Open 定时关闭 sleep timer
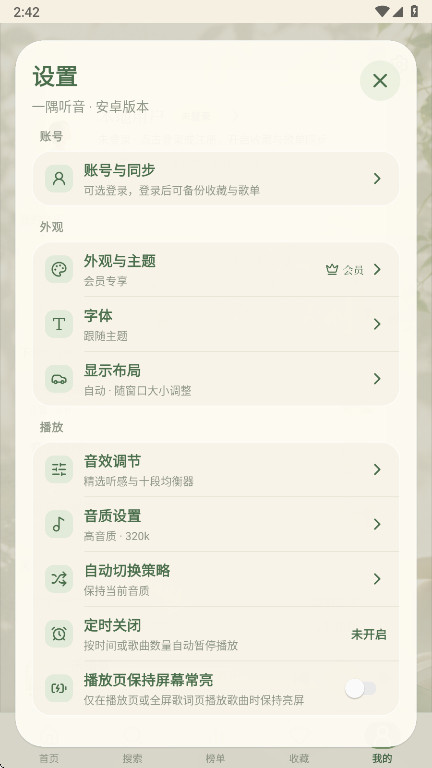The height and width of the screenshot is (768, 432). (216, 634)
